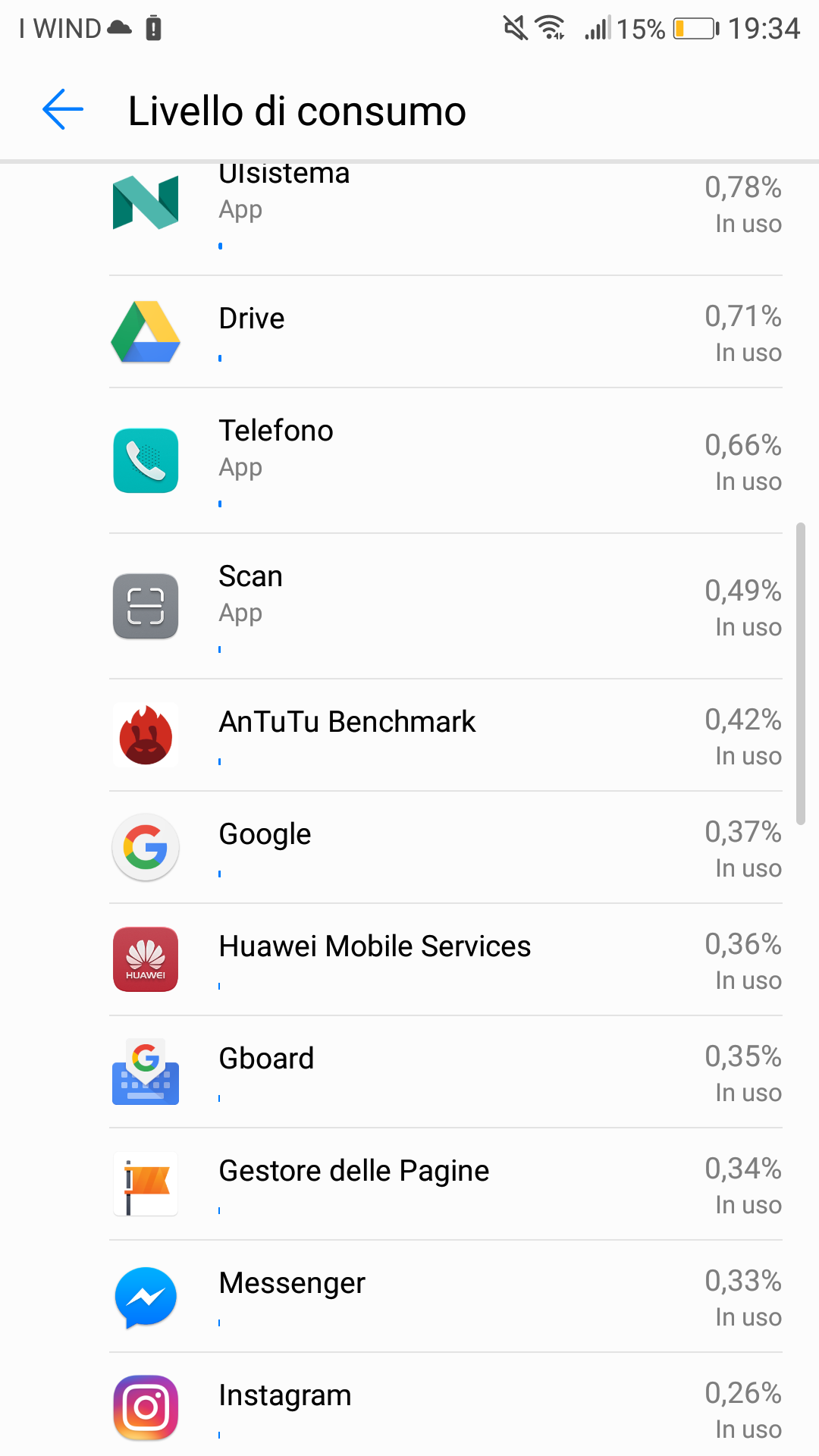Open Drive consumption details

(446, 332)
